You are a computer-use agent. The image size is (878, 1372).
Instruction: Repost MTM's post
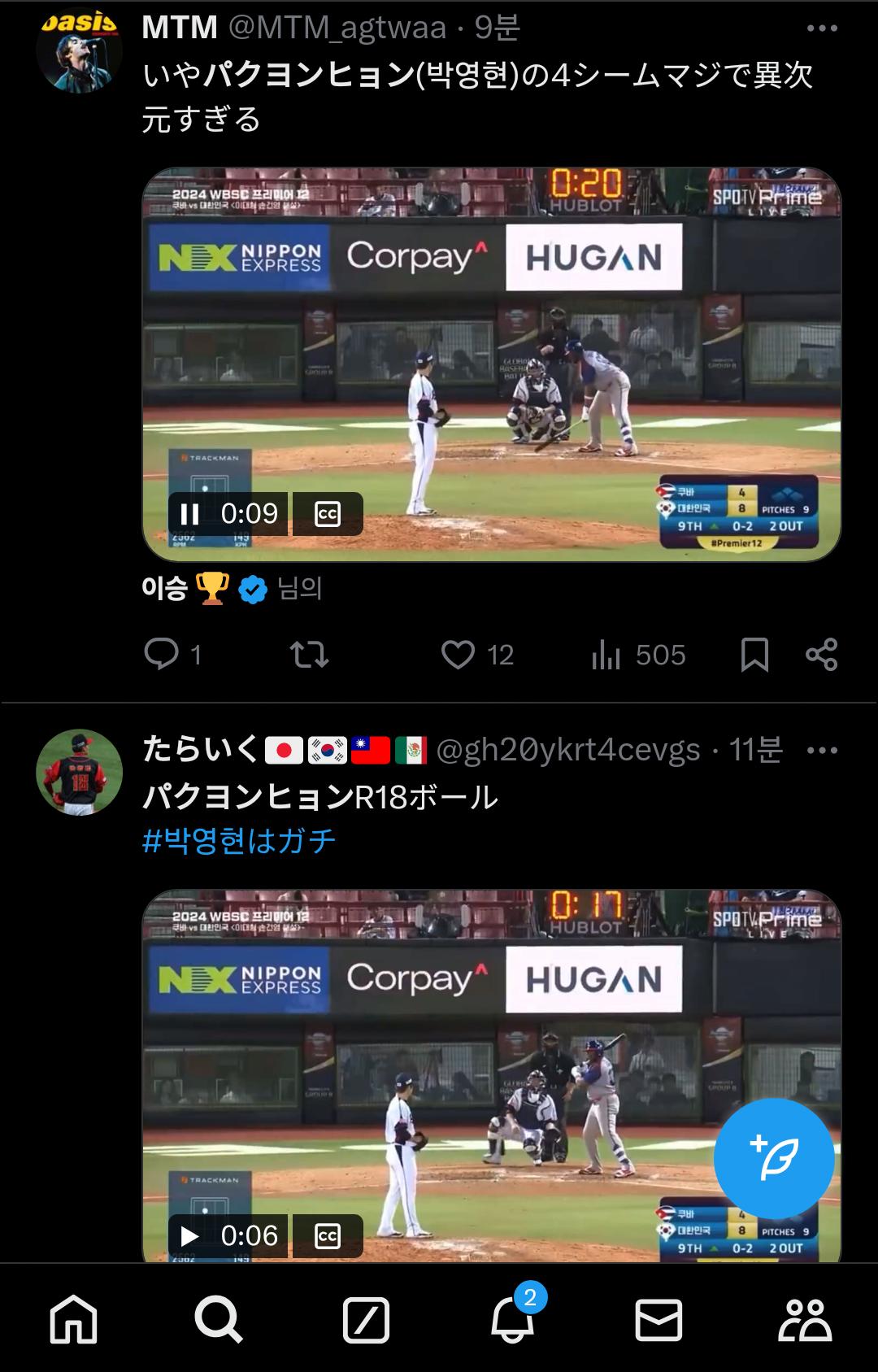309,654
